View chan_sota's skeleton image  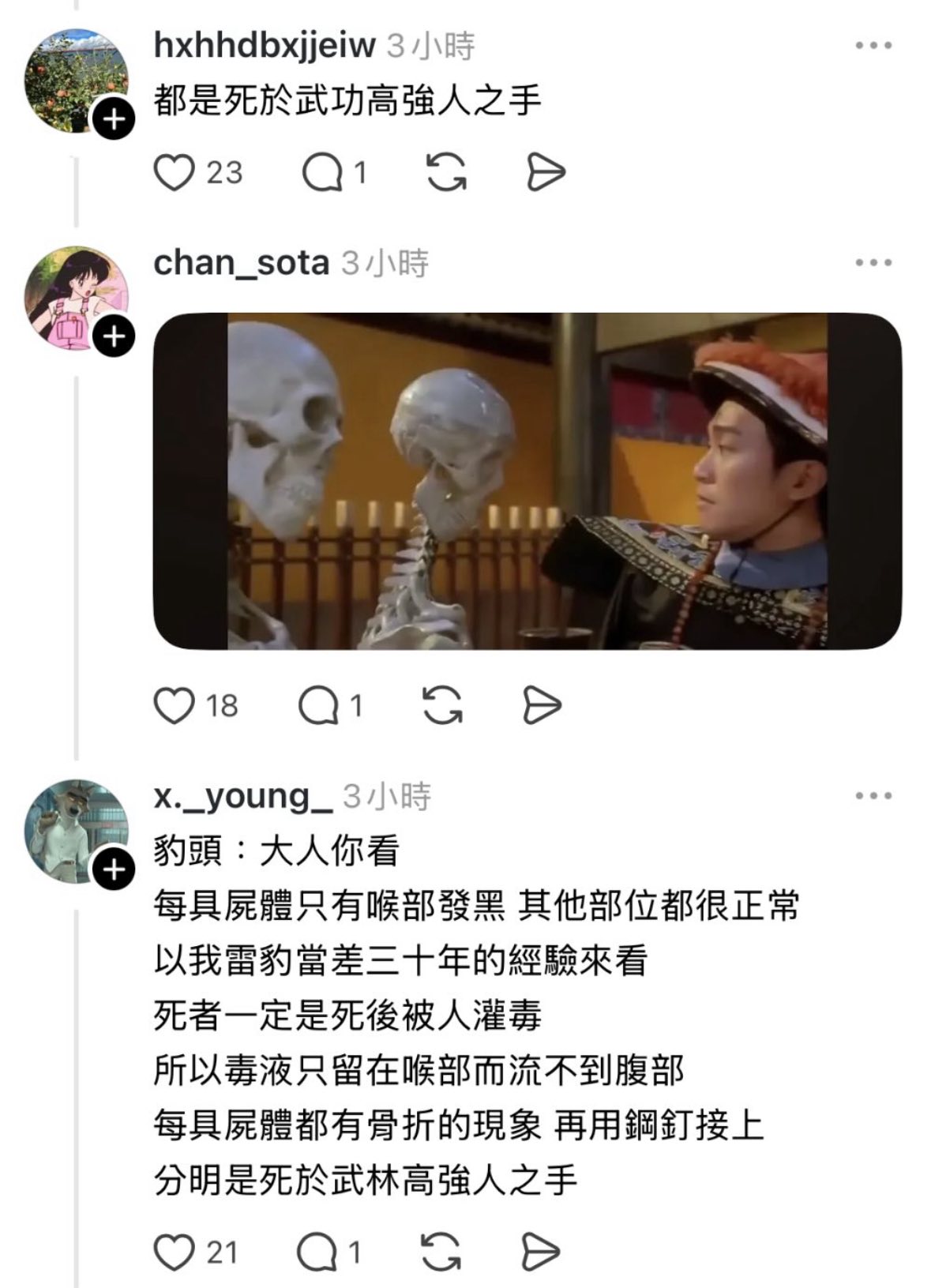click(x=527, y=481)
